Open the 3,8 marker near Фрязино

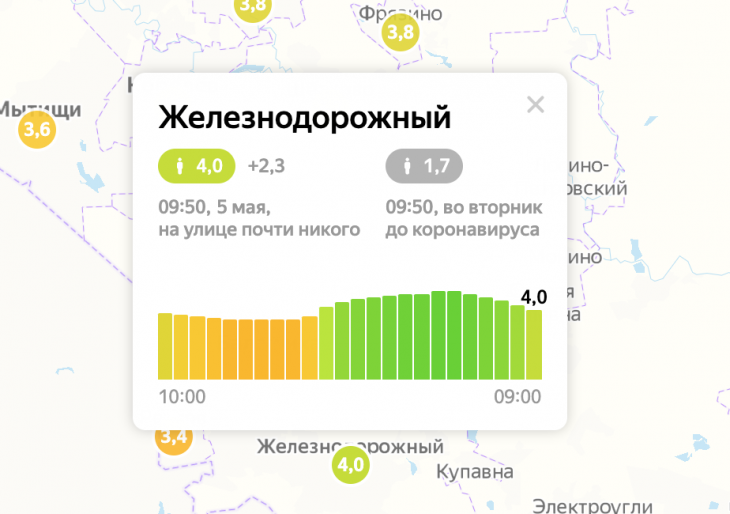pos(400,33)
